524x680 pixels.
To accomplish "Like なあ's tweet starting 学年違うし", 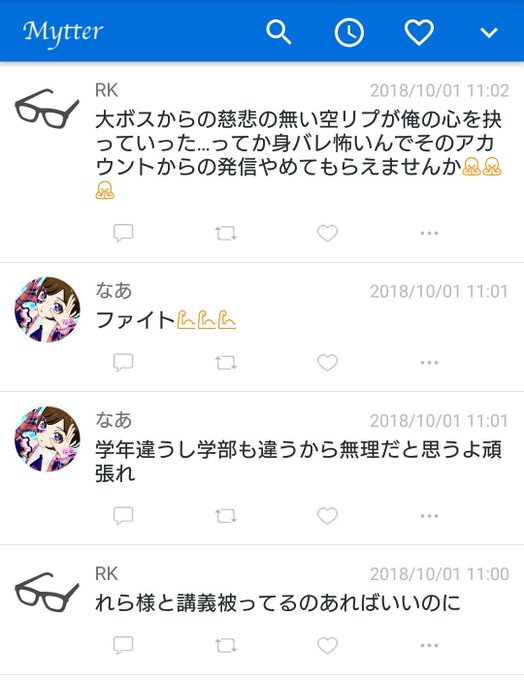I will [x=328, y=516].
